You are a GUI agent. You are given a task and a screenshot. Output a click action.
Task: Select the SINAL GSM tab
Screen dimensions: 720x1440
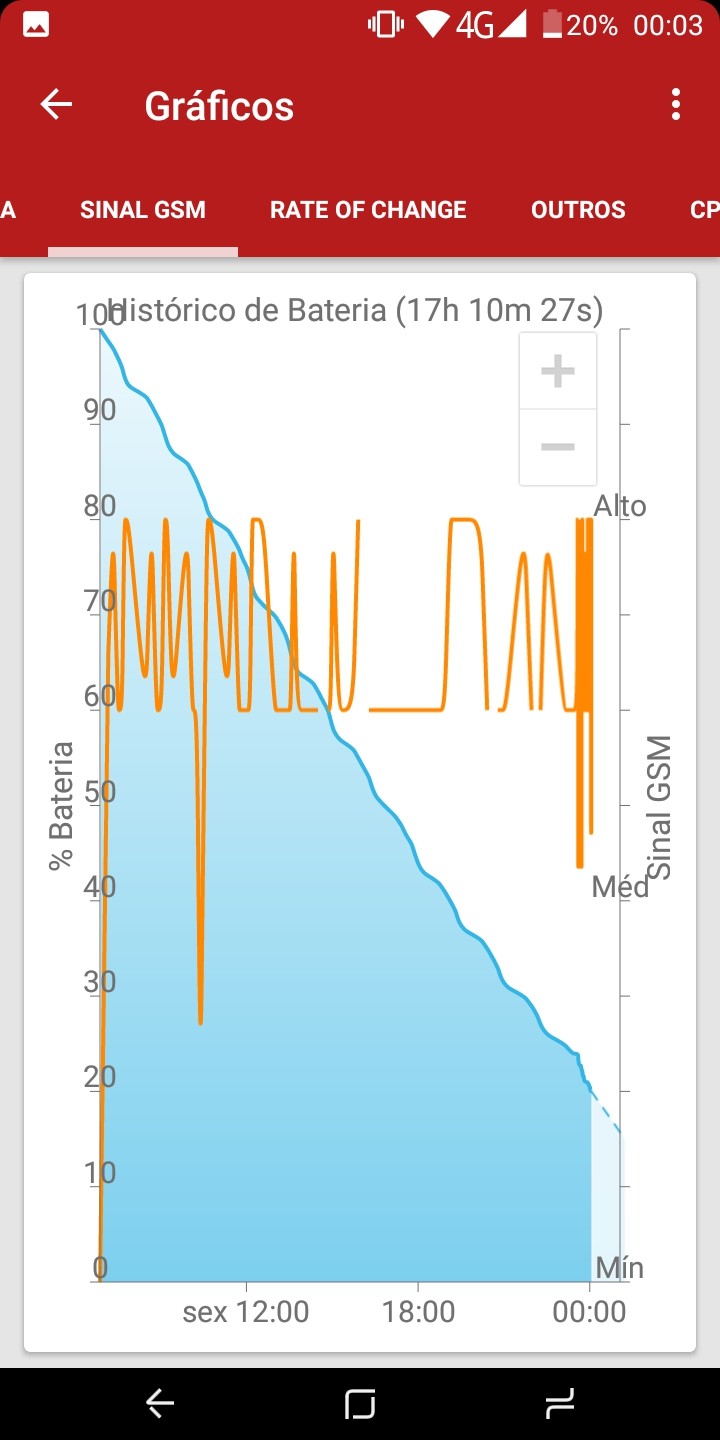143,210
